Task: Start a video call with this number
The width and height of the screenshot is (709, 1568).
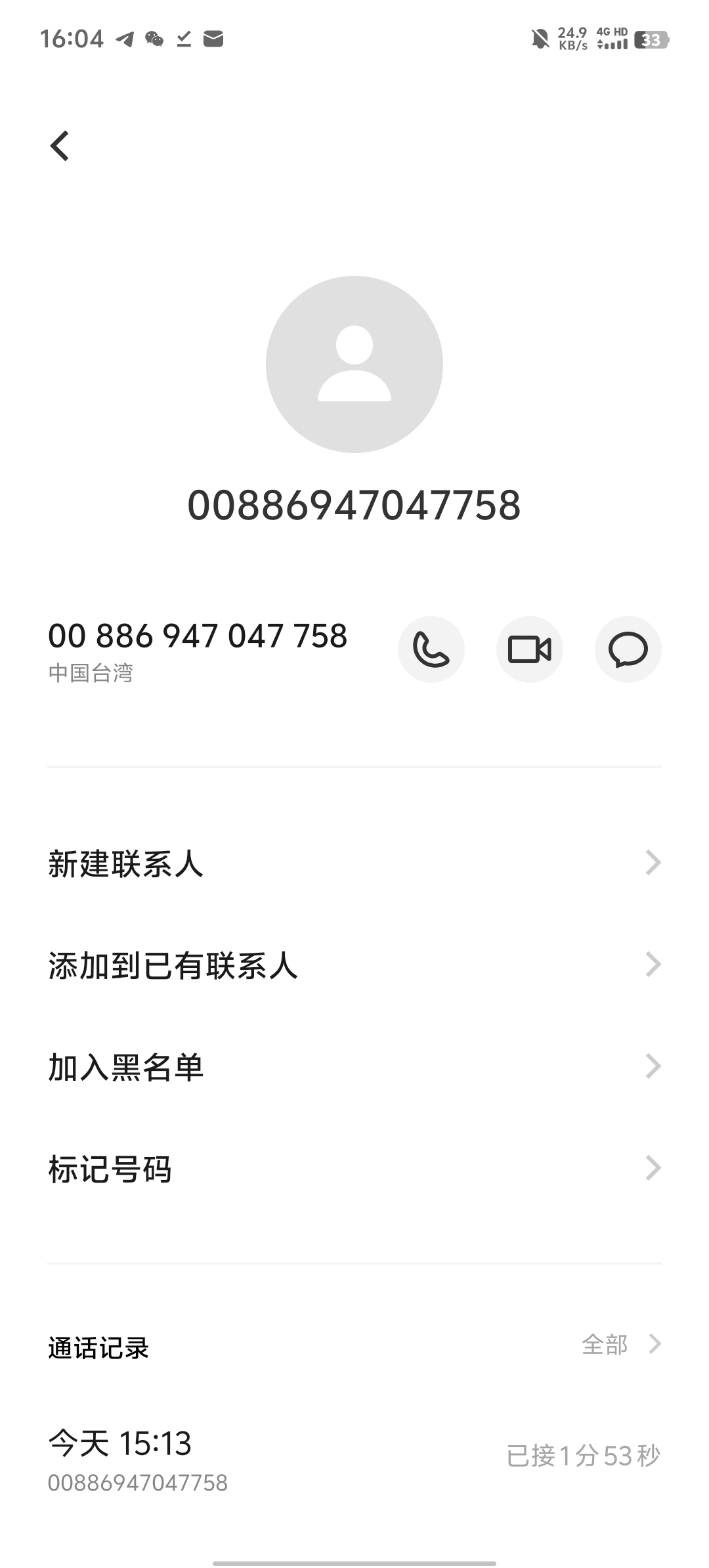Action: point(530,649)
